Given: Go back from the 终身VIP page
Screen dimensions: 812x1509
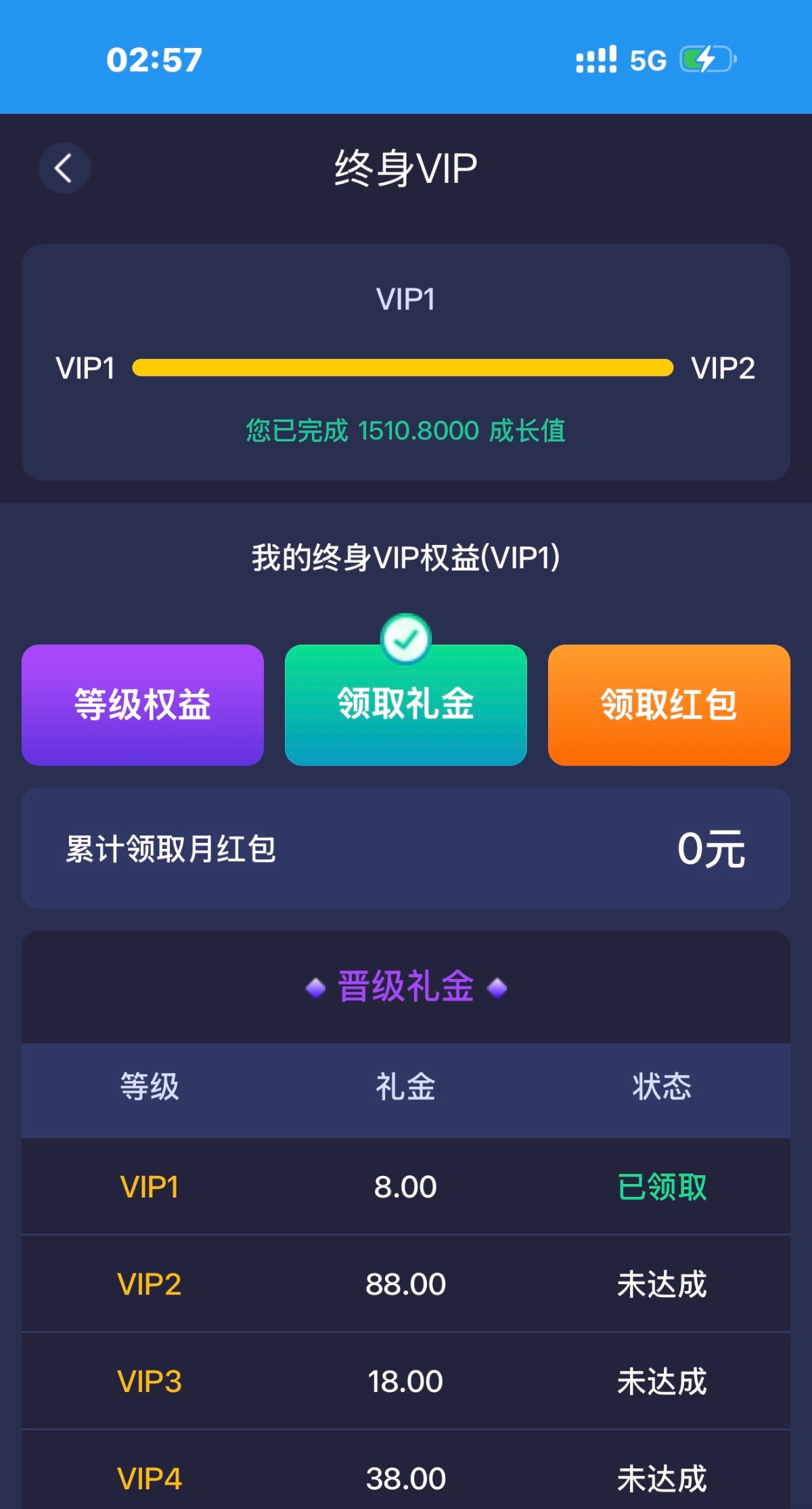Looking at the screenshot, I should pos(64,168).
